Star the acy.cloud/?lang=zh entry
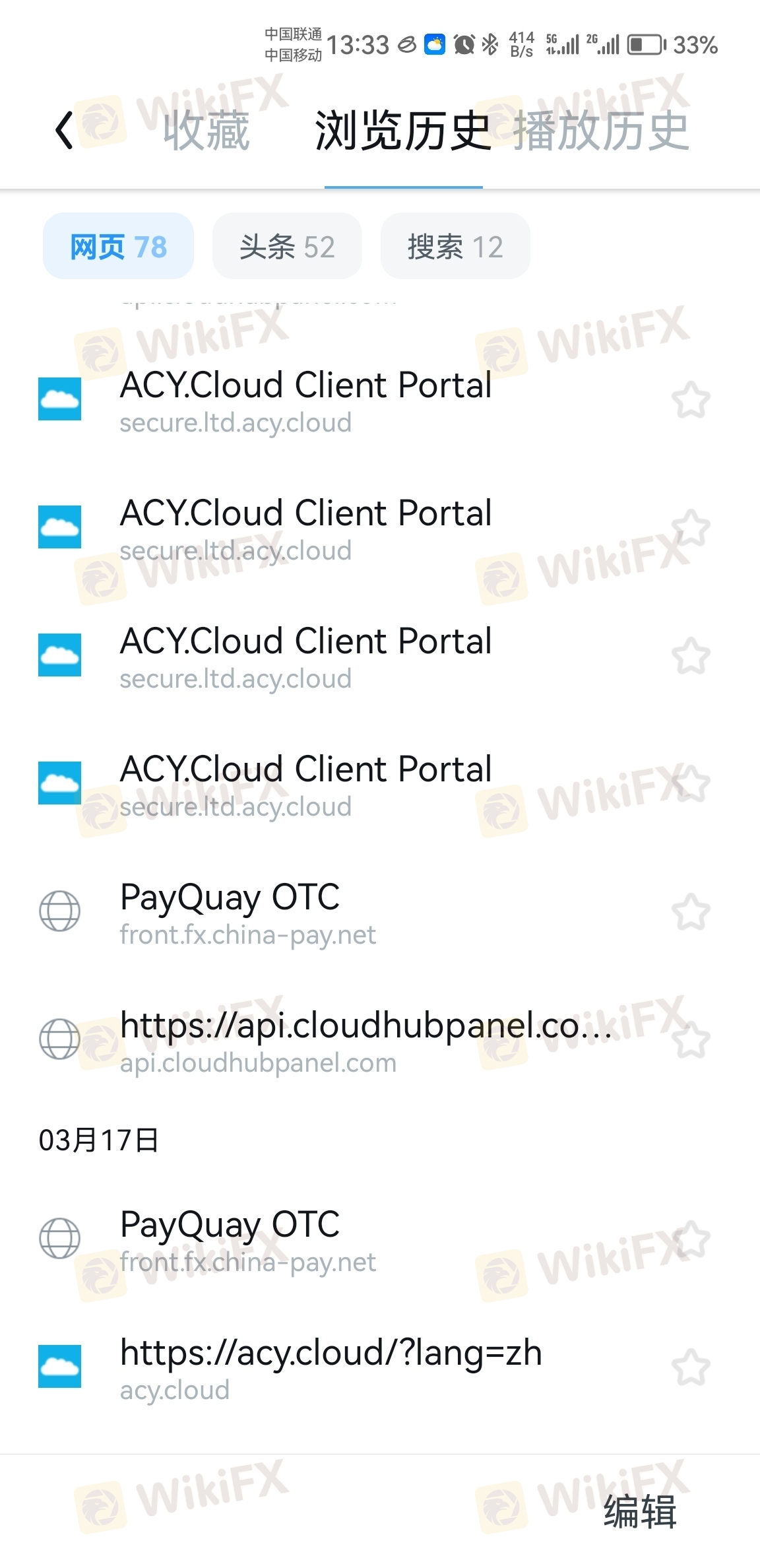The width and height of the screenshot is (760, 1568). (691, 1367)
